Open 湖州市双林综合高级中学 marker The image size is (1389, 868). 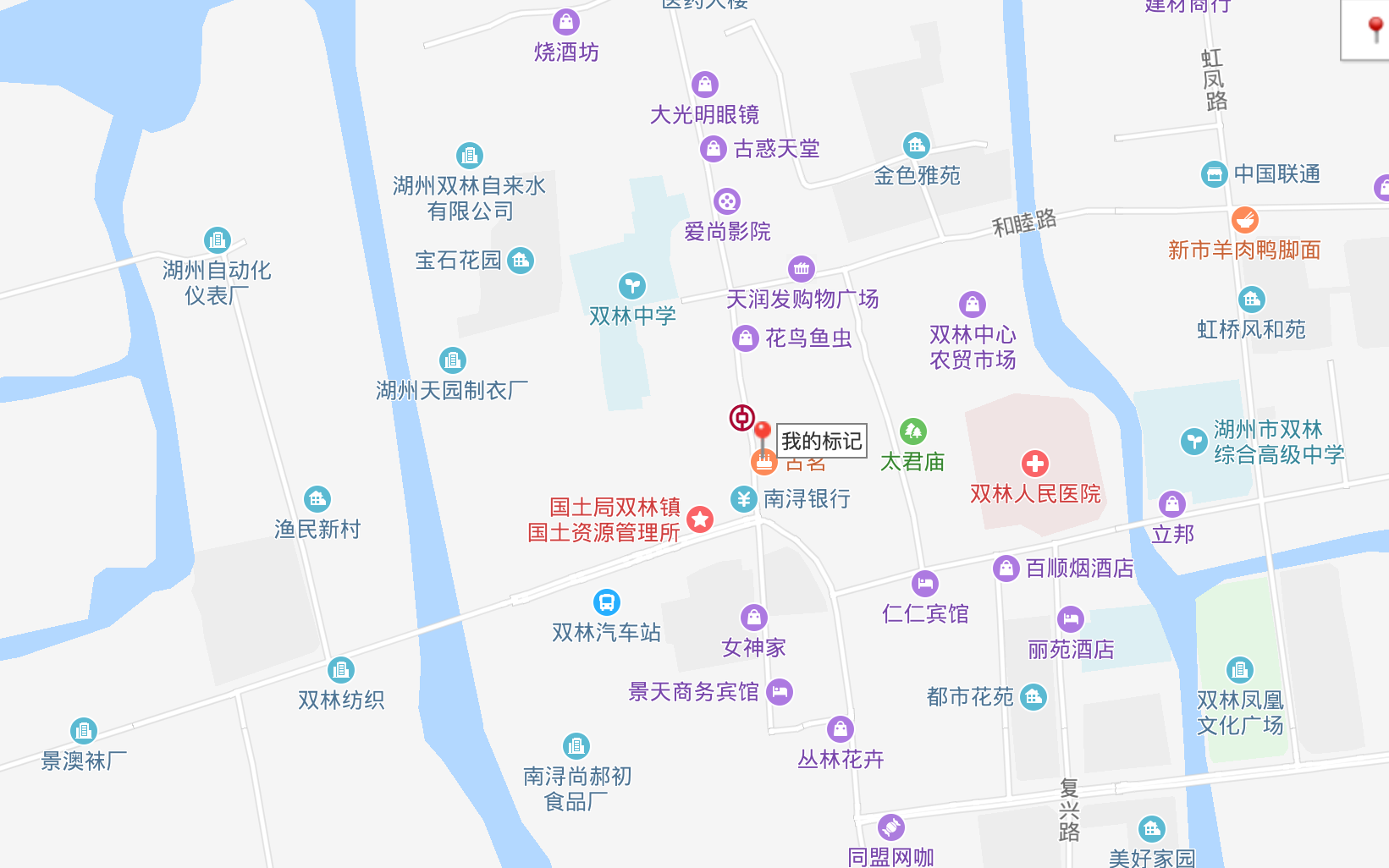[1193, 441]
